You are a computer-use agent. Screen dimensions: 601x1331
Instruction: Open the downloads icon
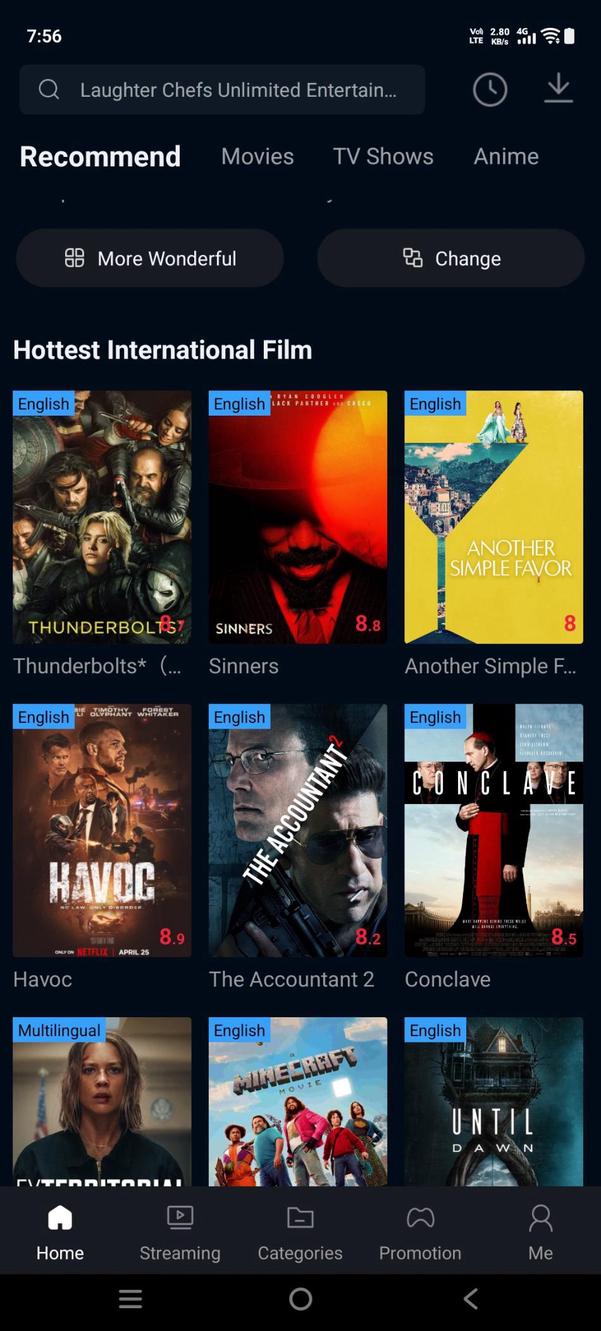point(558,89)
